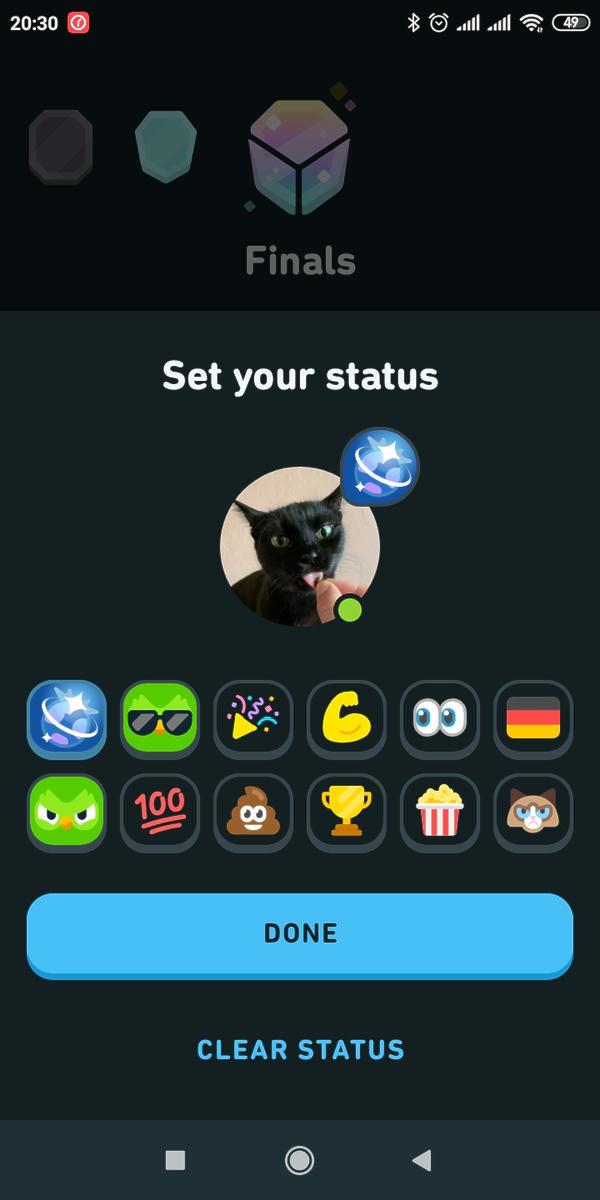Screen dimensions: 600x1200
Task: Select the 100 points status
Action: click(x=160, y=812)
